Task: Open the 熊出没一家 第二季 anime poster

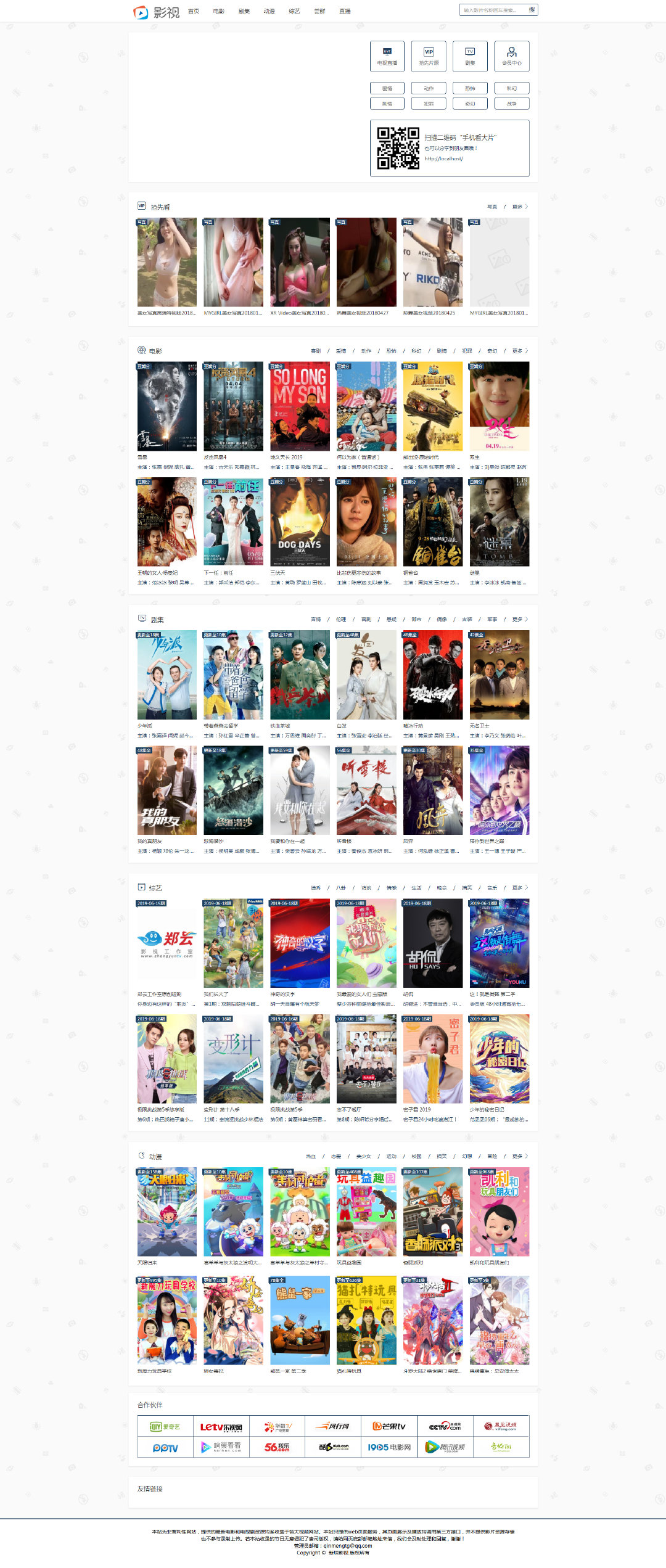Action: click(x=300, y=1321)
